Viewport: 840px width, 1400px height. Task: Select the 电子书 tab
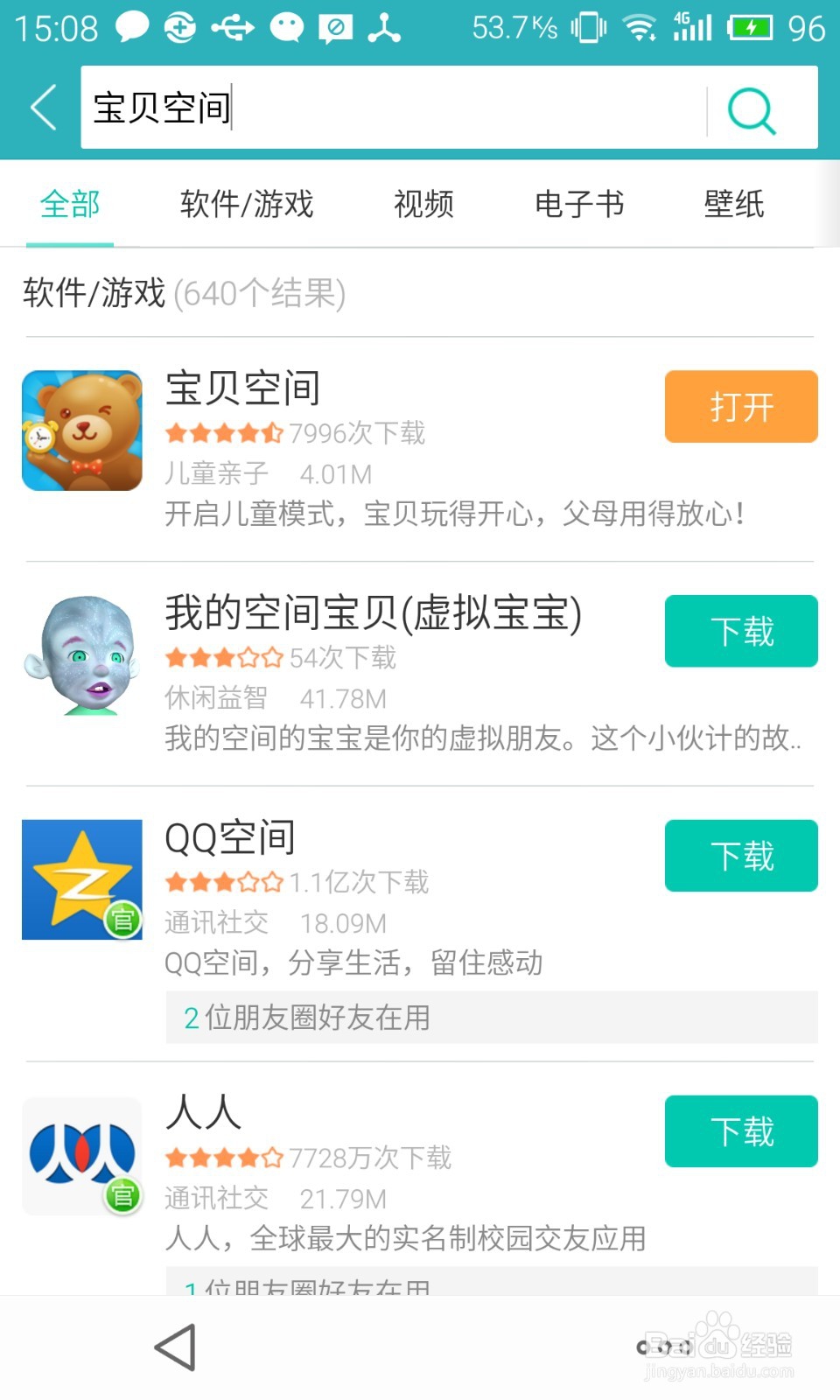pos(579,203)
